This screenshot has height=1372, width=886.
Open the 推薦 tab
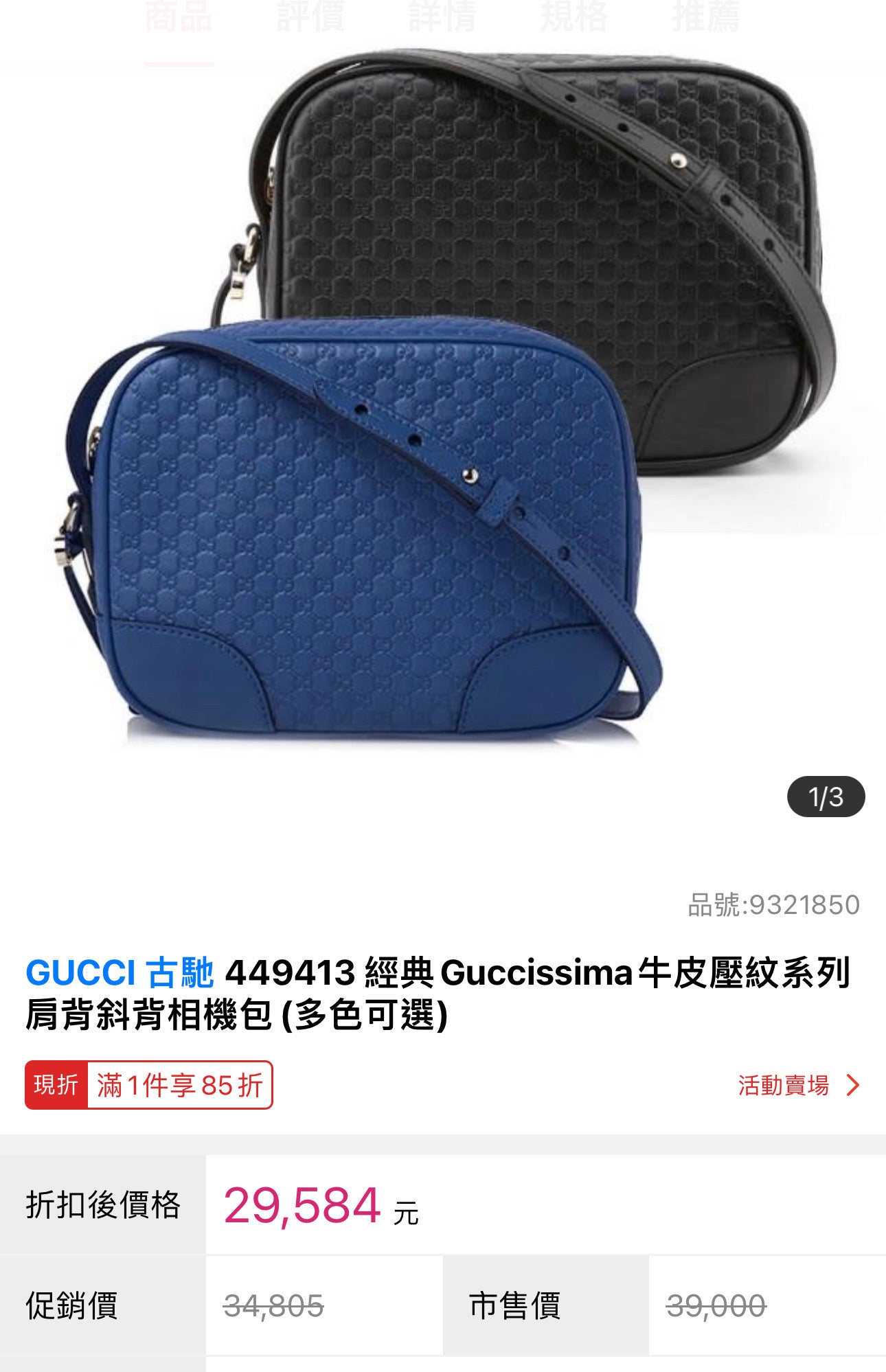pyautogui.click(x=705, y=19)
